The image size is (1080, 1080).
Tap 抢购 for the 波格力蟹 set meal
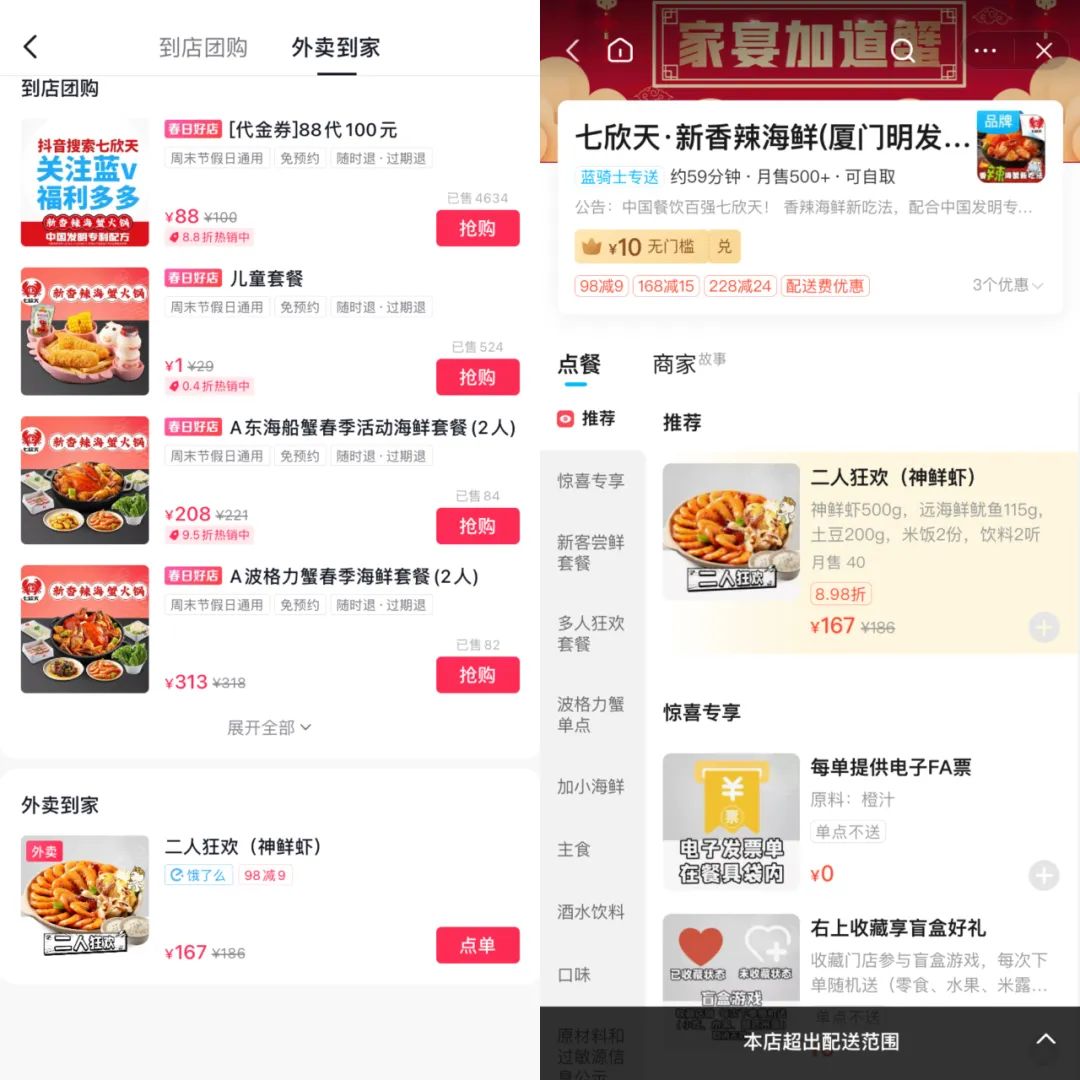click(477, 675)
